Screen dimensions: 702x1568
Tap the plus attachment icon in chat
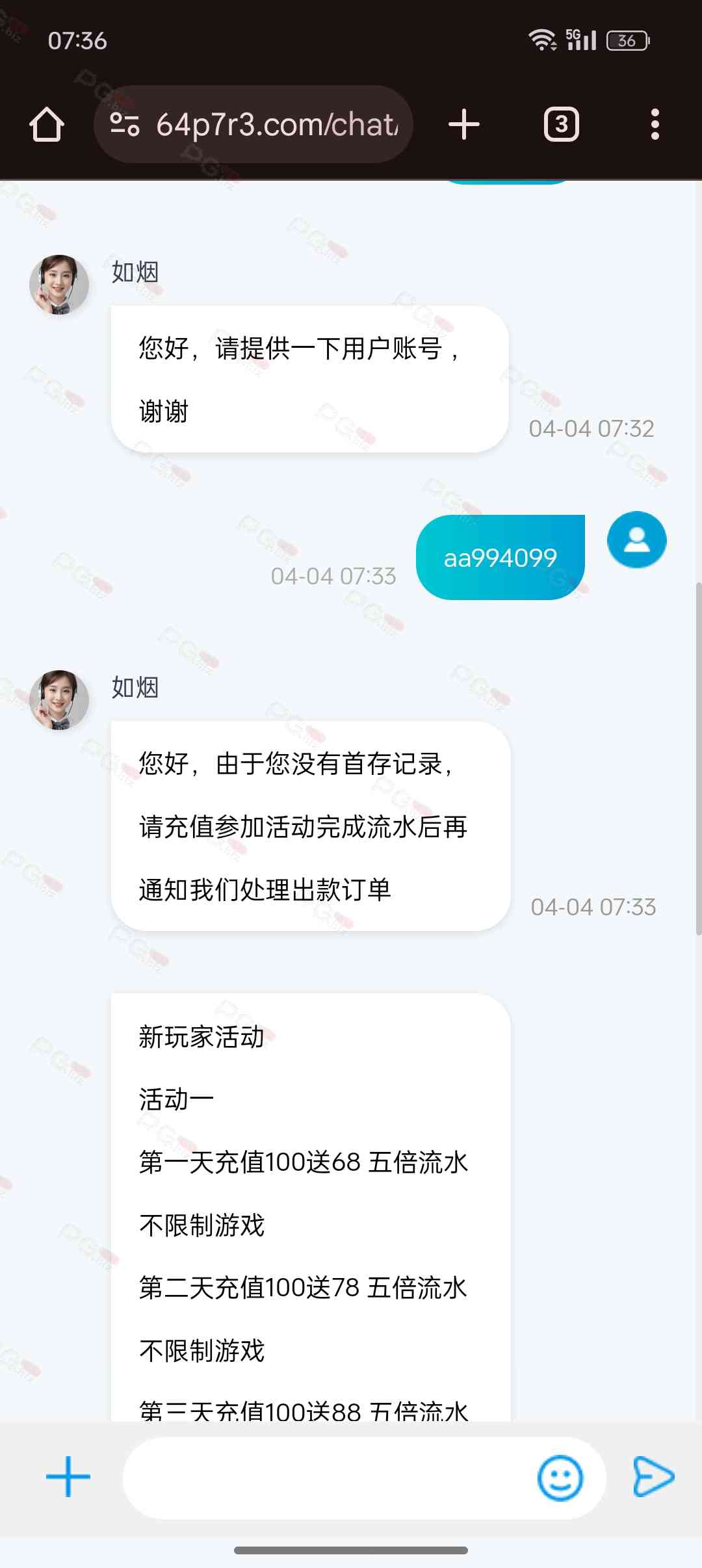click(x=68, y=1477)
